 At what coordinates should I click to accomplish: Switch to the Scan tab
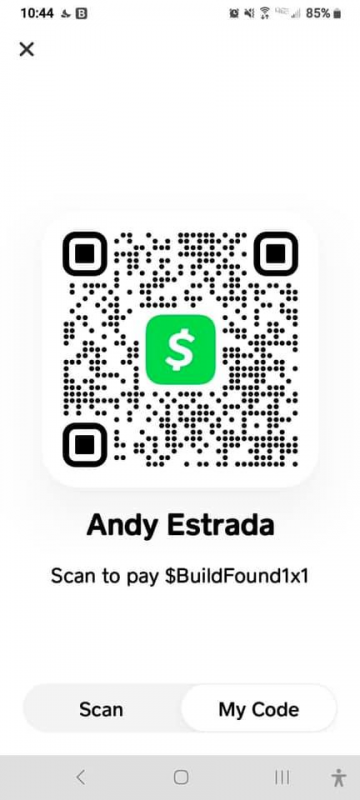click(101, 709)
